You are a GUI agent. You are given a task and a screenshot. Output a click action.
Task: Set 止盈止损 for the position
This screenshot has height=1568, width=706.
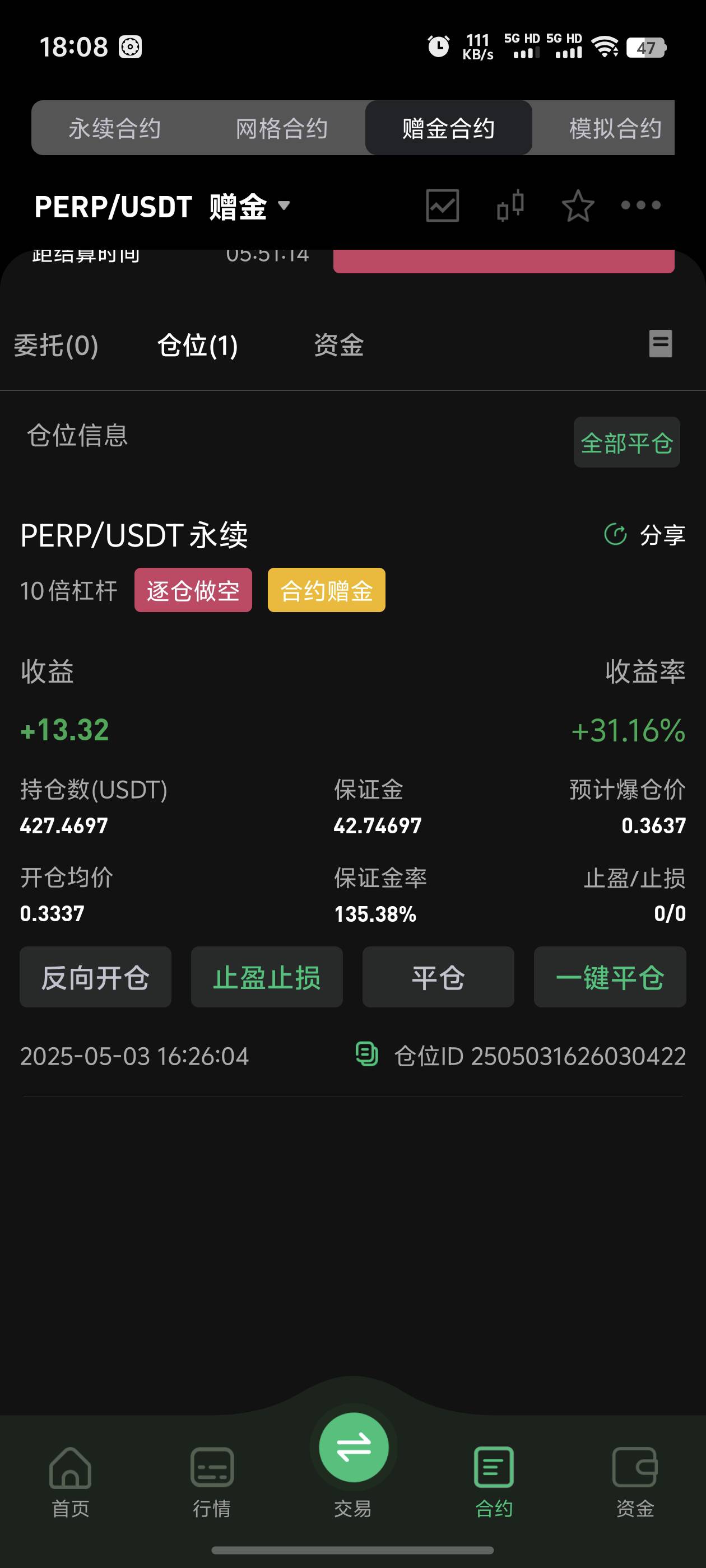[x=267, y=977]
